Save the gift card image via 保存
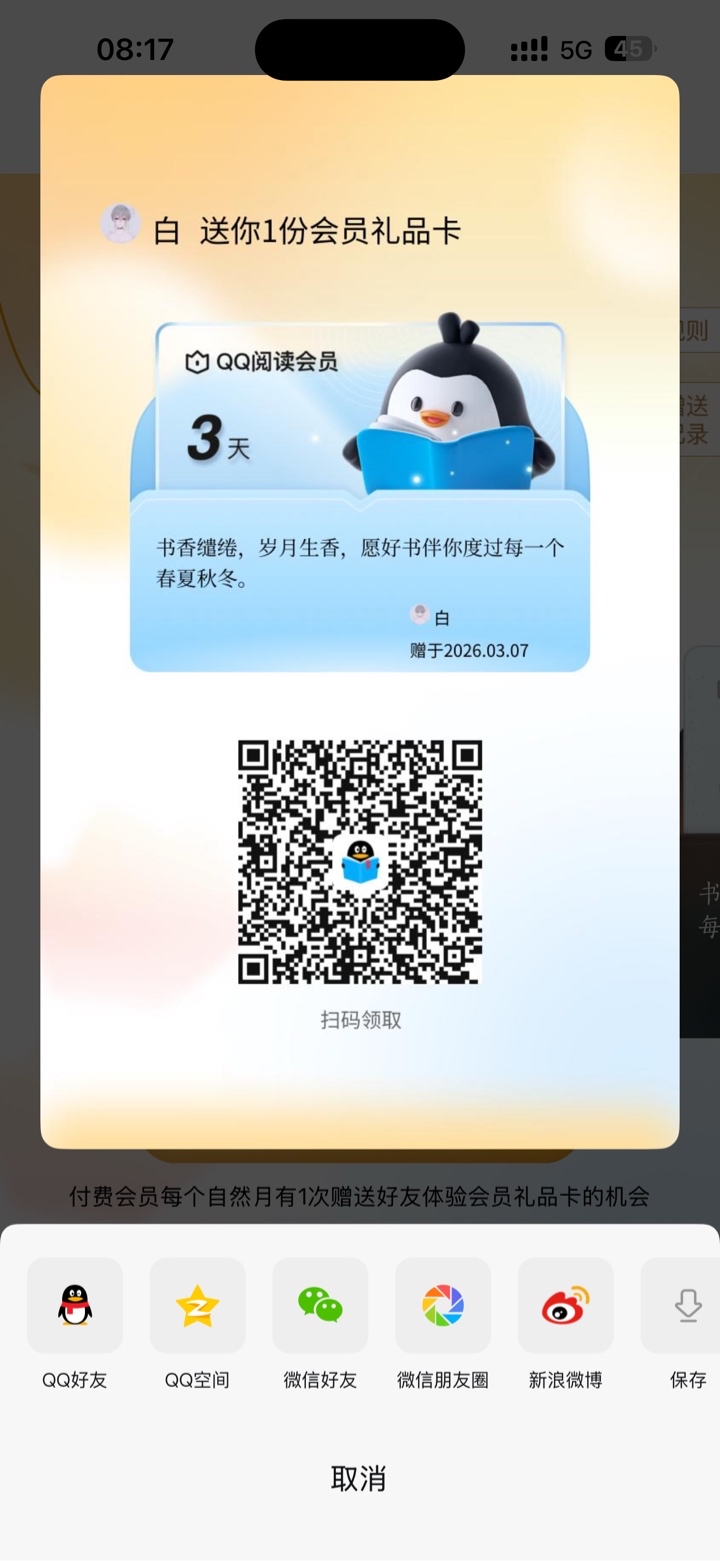Viewport: 720px width, 1561px height. [x=687, y=1305]
